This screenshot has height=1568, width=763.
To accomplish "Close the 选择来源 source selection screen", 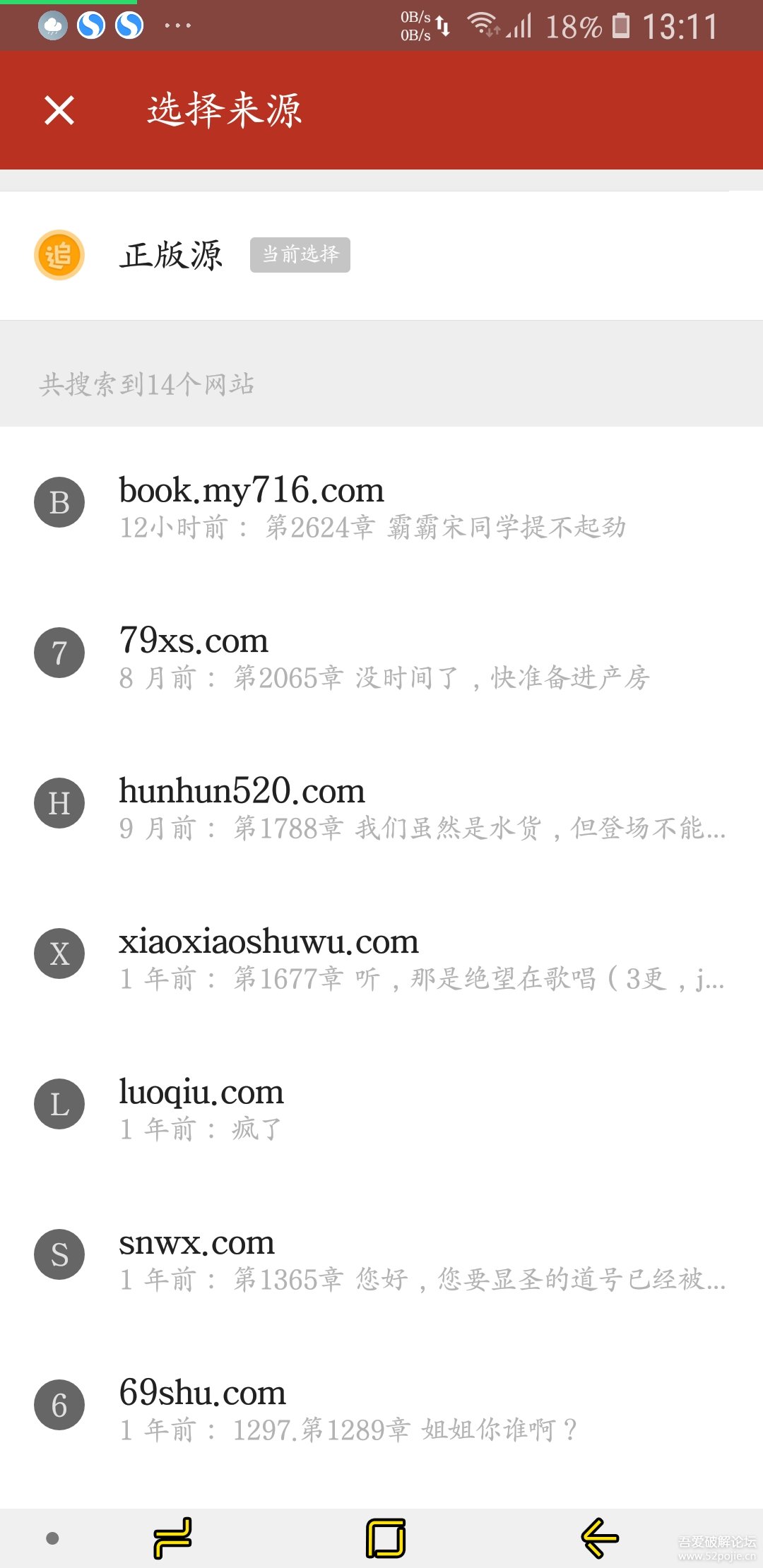I will click(59, 110).
